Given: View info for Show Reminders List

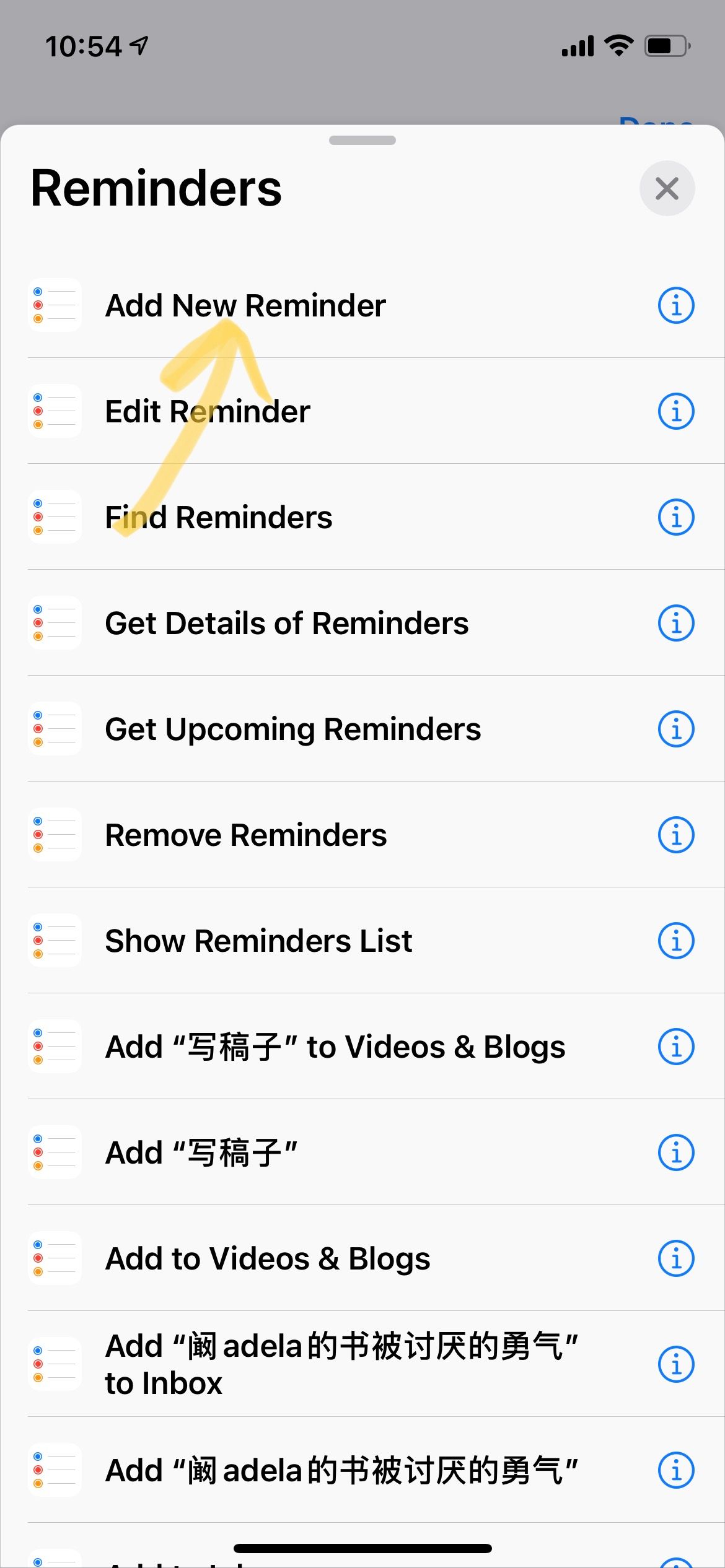Looking at the screenshot, I should pos(675,941).
